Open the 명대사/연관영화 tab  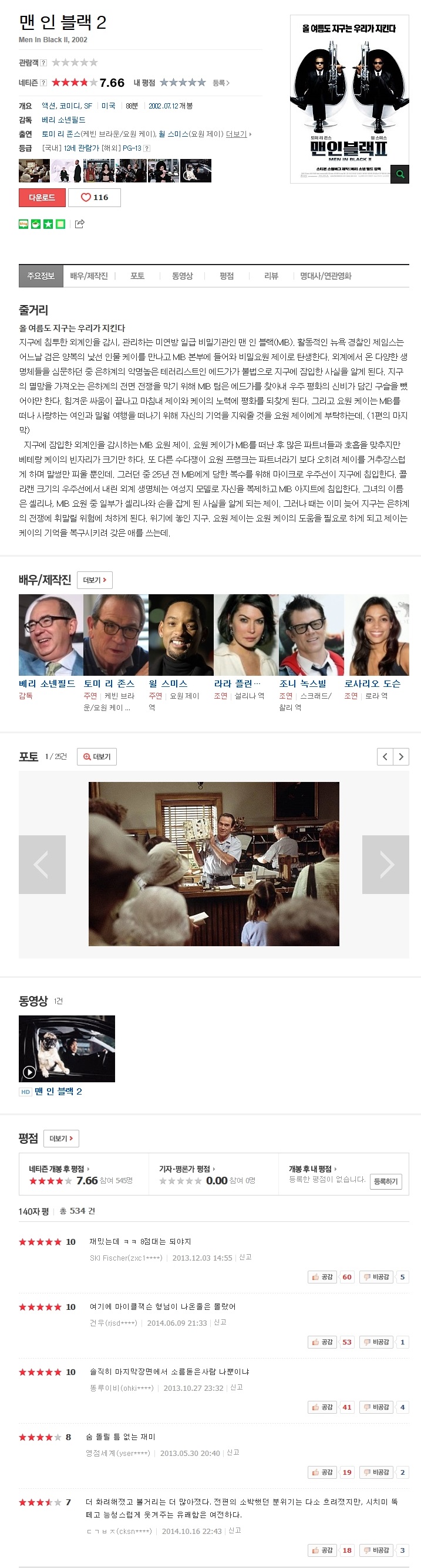click(x=325, y=276)
